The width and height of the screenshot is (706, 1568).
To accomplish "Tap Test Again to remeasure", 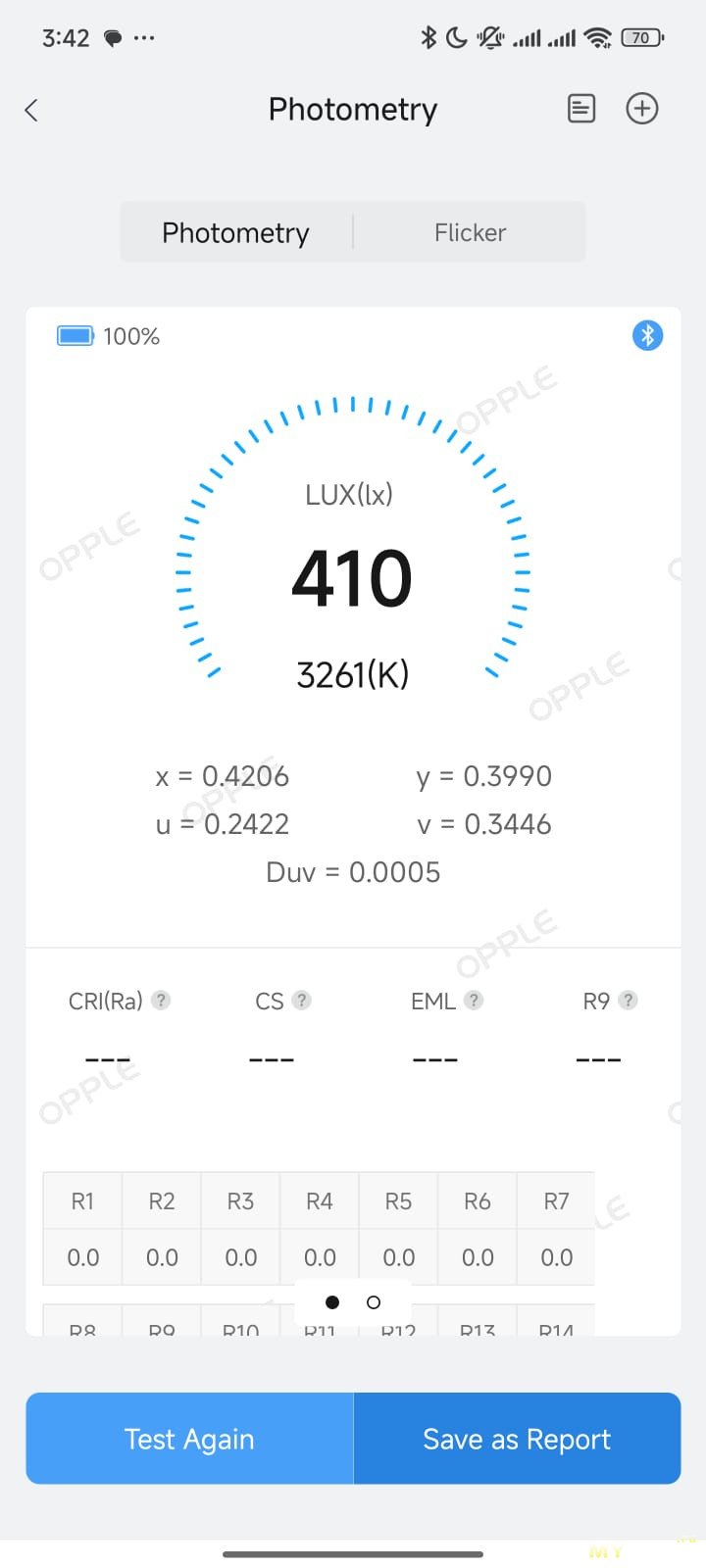I will click(189, 1439).
